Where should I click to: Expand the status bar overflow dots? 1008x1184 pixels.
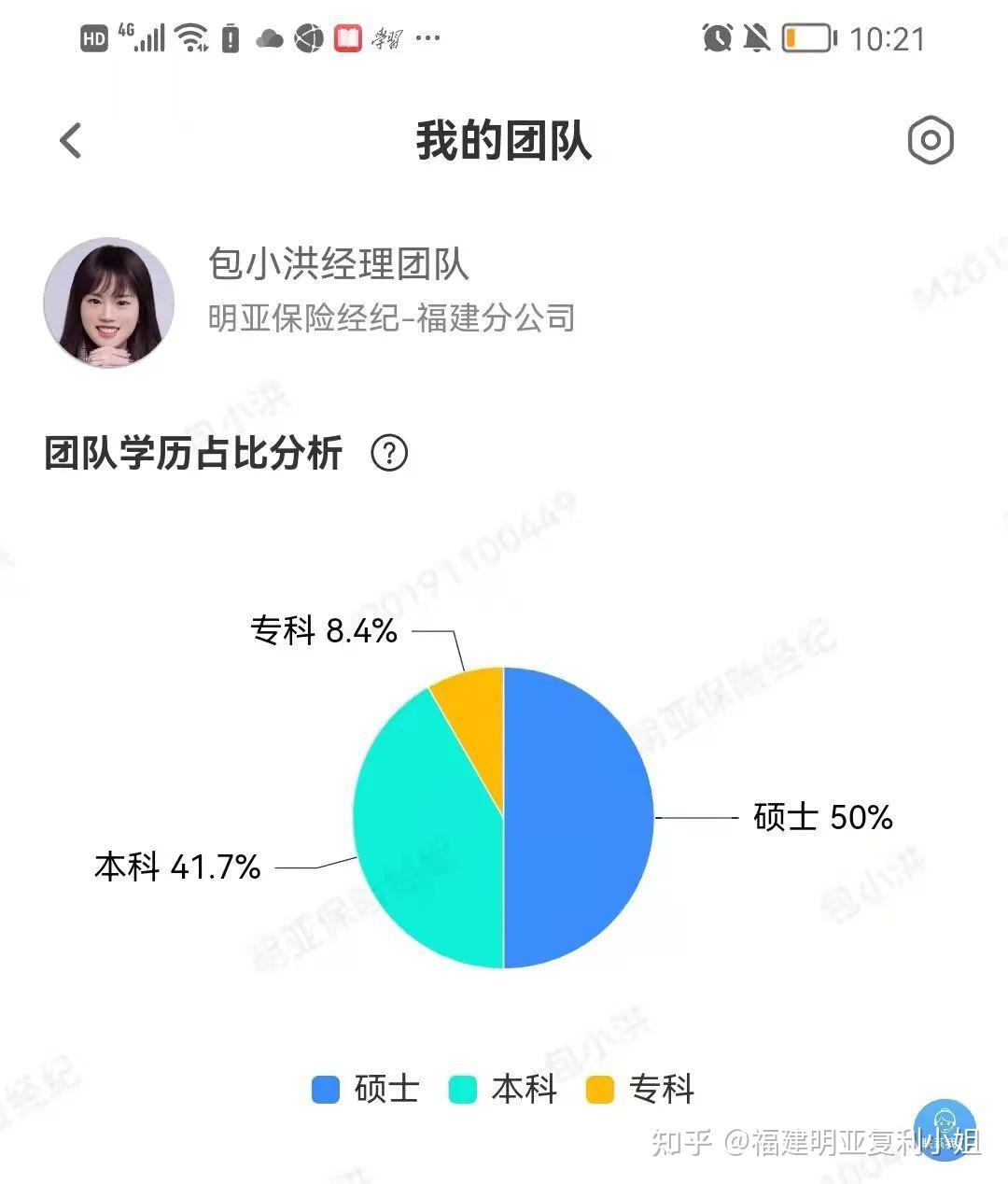[x=426, y=39]
